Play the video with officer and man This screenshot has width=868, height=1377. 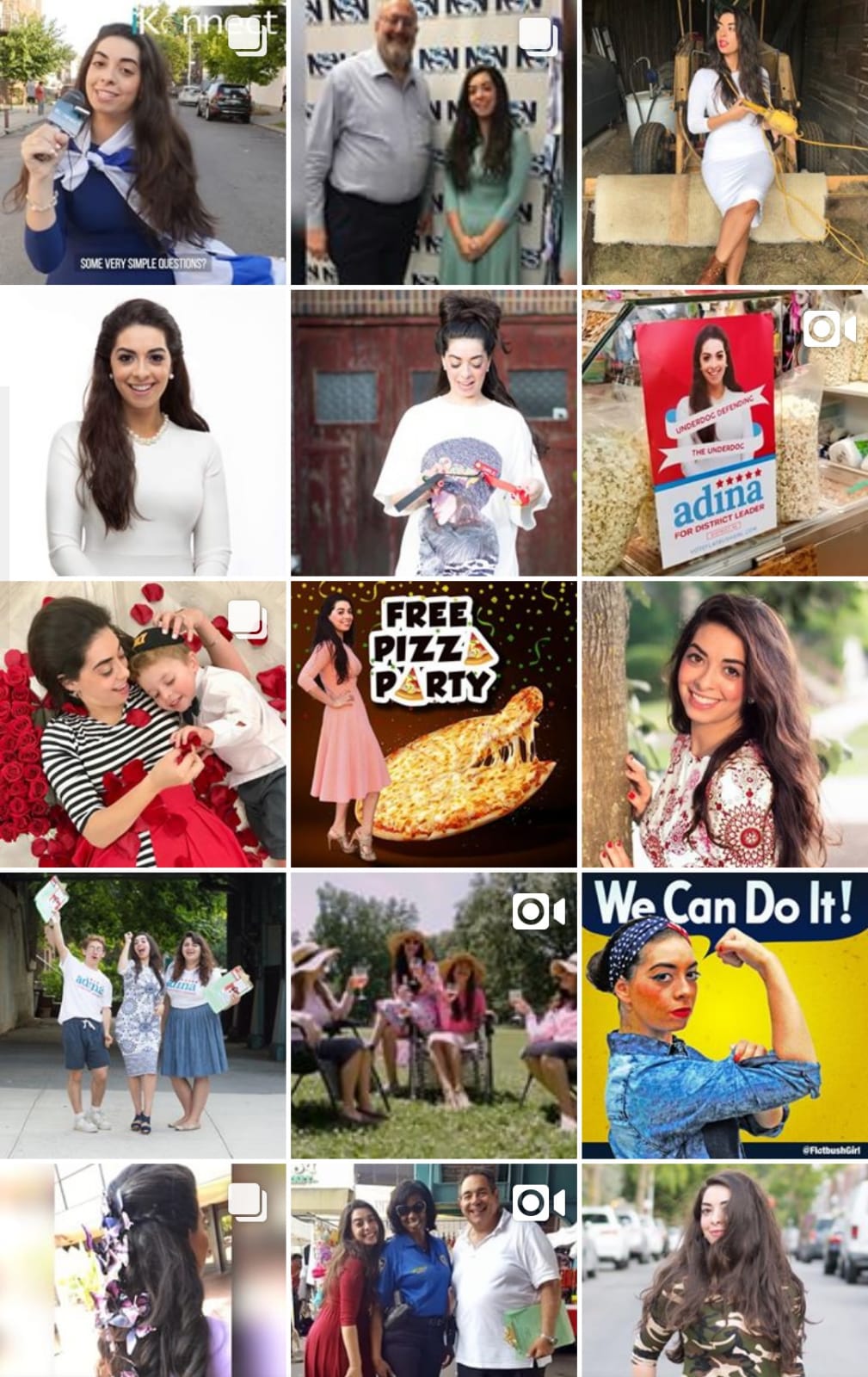434,1270
